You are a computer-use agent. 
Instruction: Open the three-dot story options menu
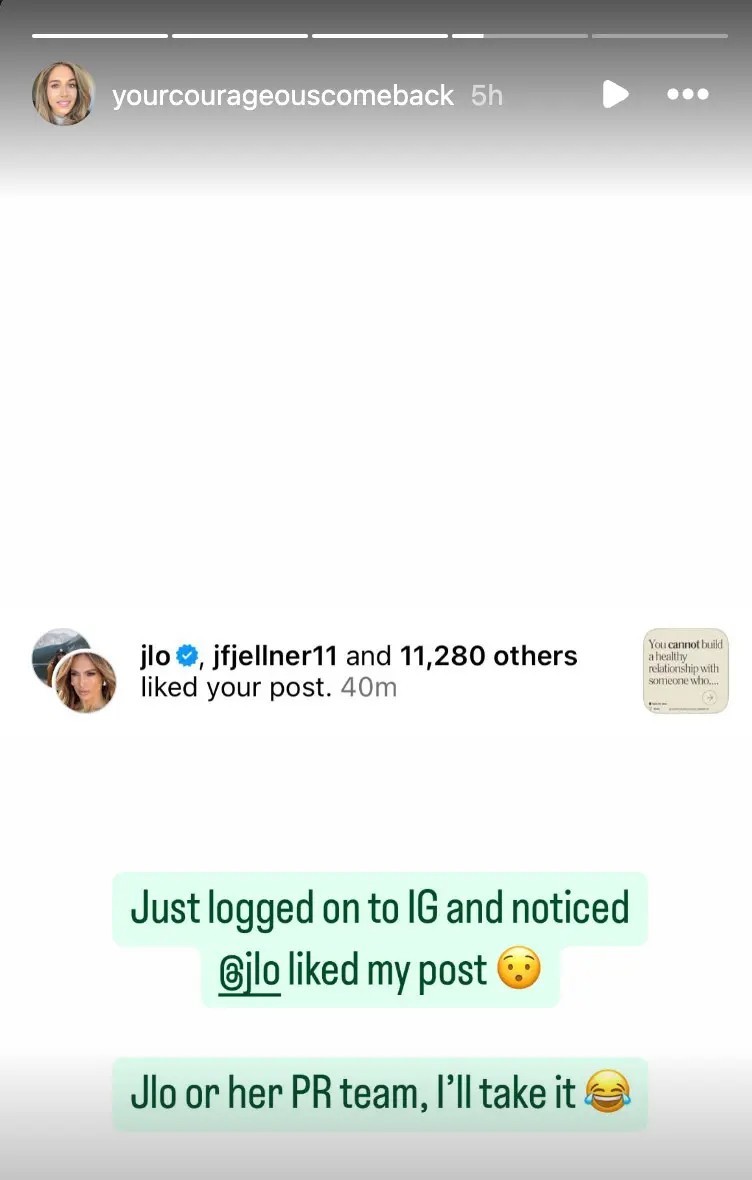688,95
